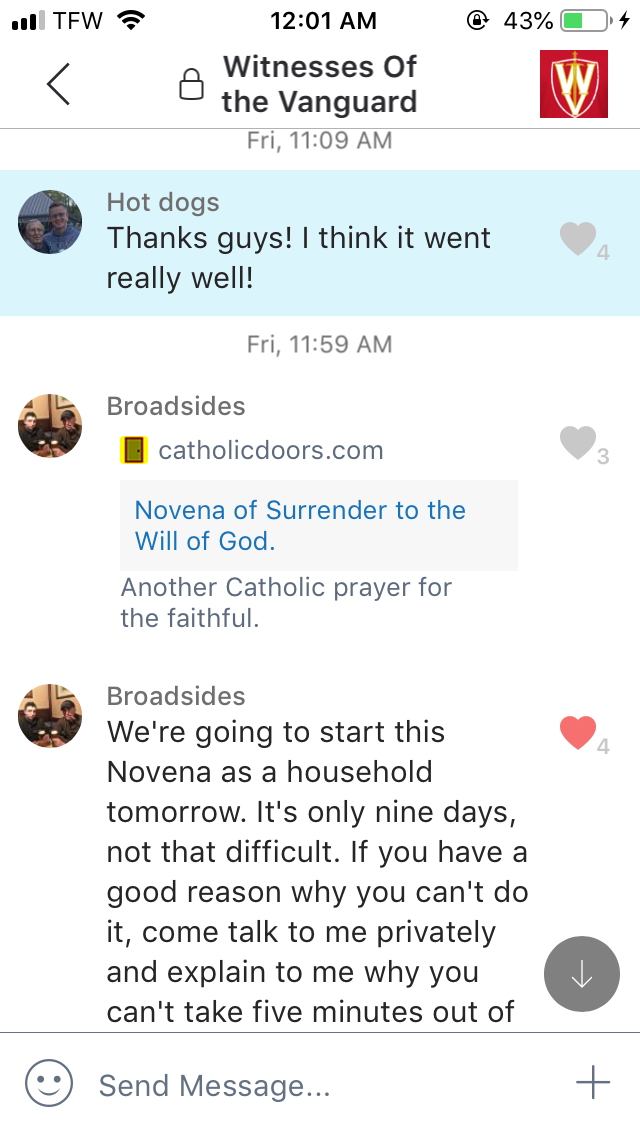
Task: Like the catholicdoors.com link message
Action: click(x=577, y=442)
